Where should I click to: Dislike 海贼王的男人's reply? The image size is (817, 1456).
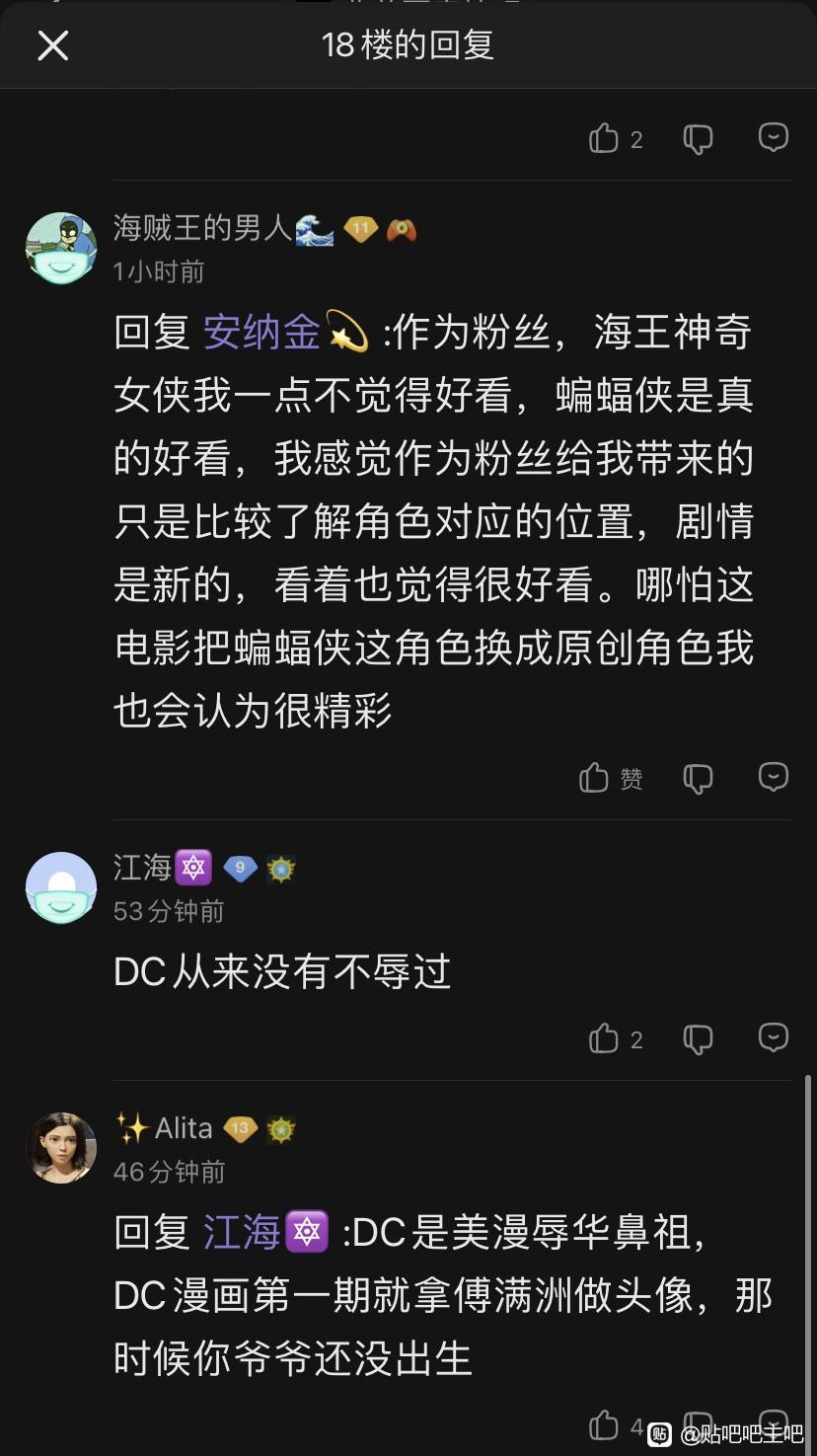click(x=699, y=778)
